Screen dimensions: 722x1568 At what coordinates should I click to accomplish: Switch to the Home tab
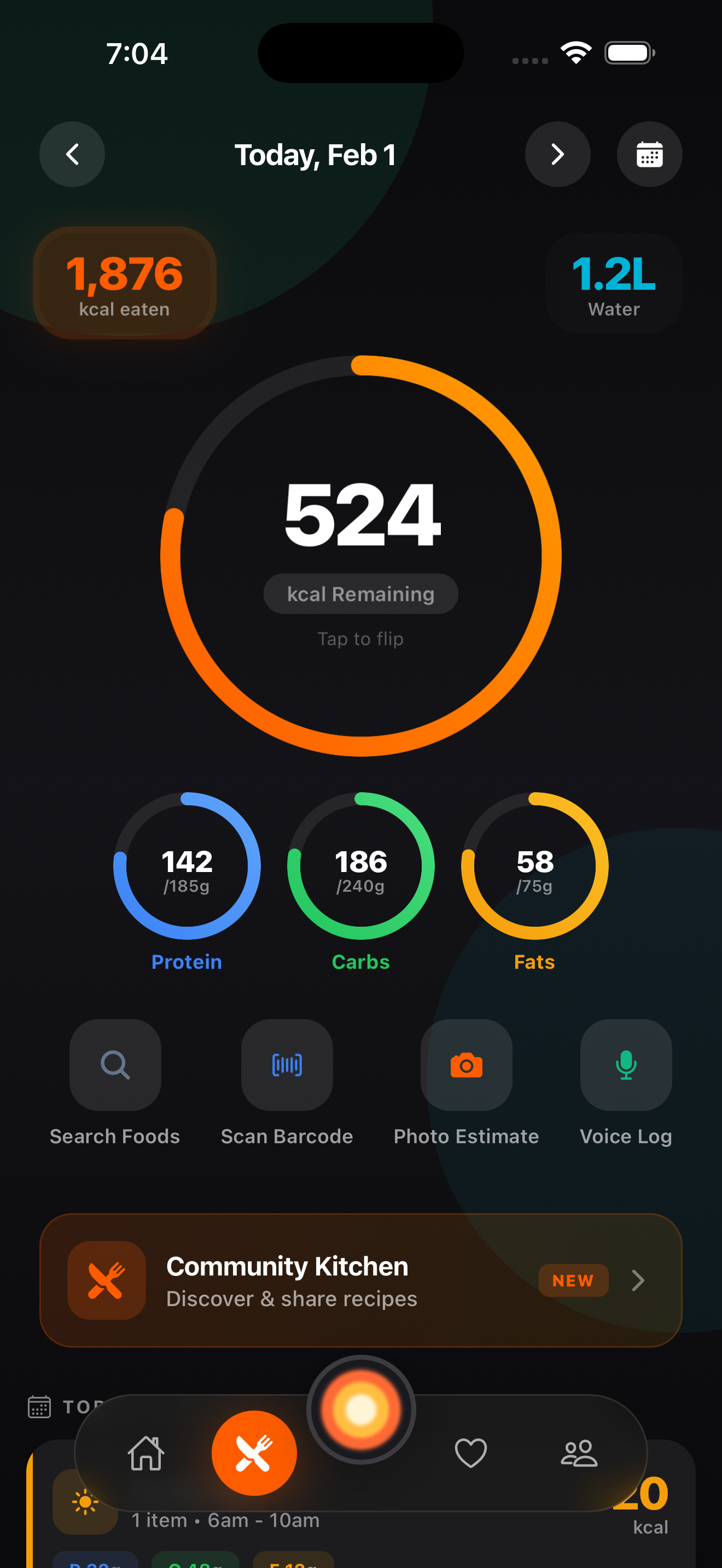(x=146, y=1454)
